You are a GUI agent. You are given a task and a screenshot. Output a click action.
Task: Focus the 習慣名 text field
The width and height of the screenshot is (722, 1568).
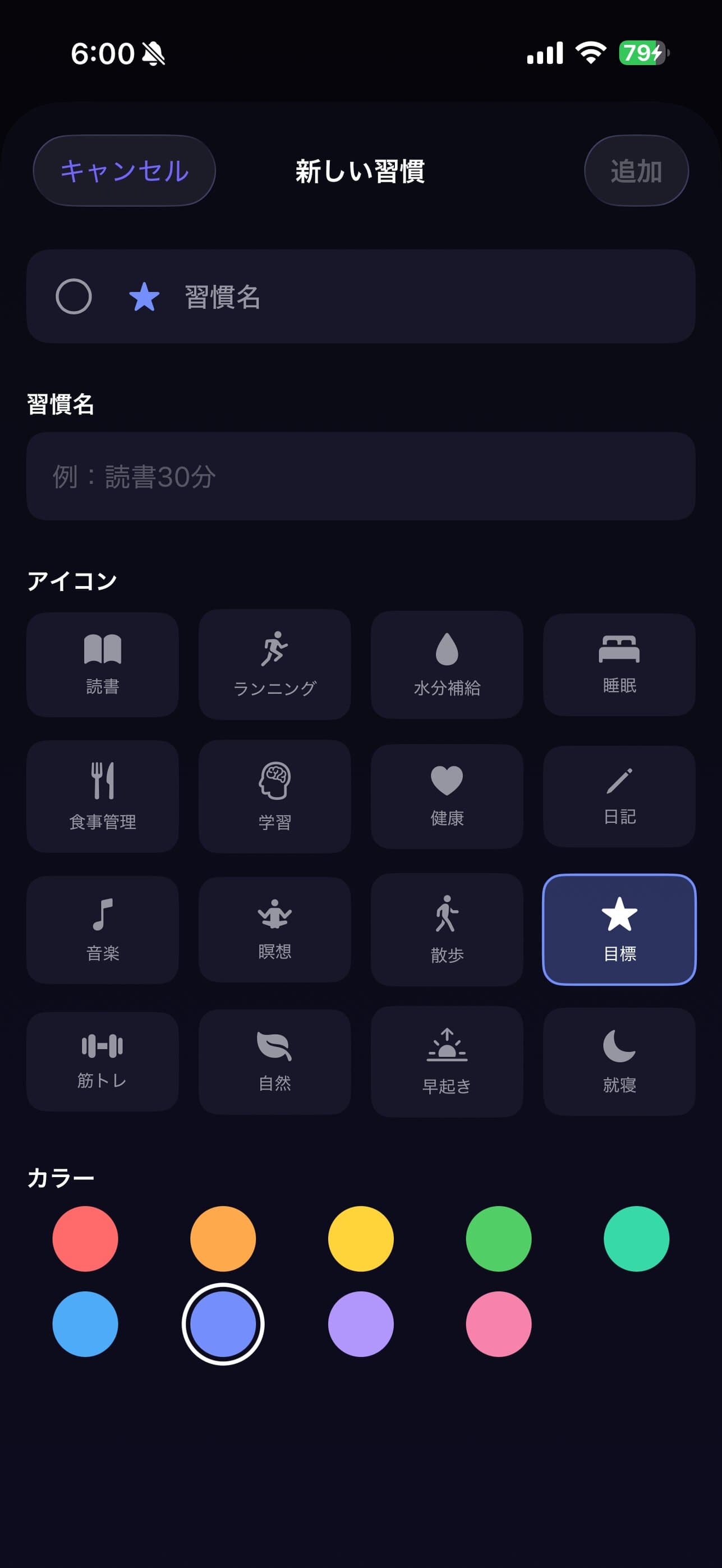point(360,477)
